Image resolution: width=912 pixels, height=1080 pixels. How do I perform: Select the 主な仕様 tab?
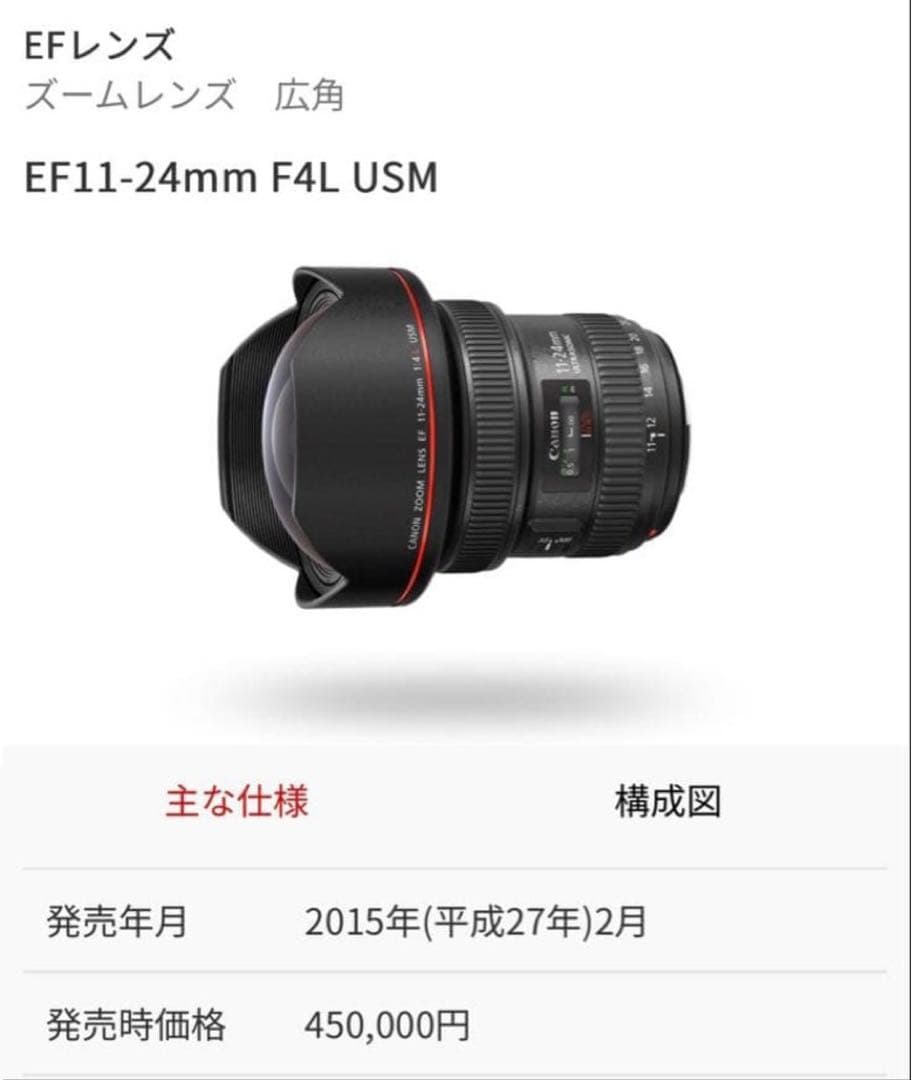(x=237, y=802)
